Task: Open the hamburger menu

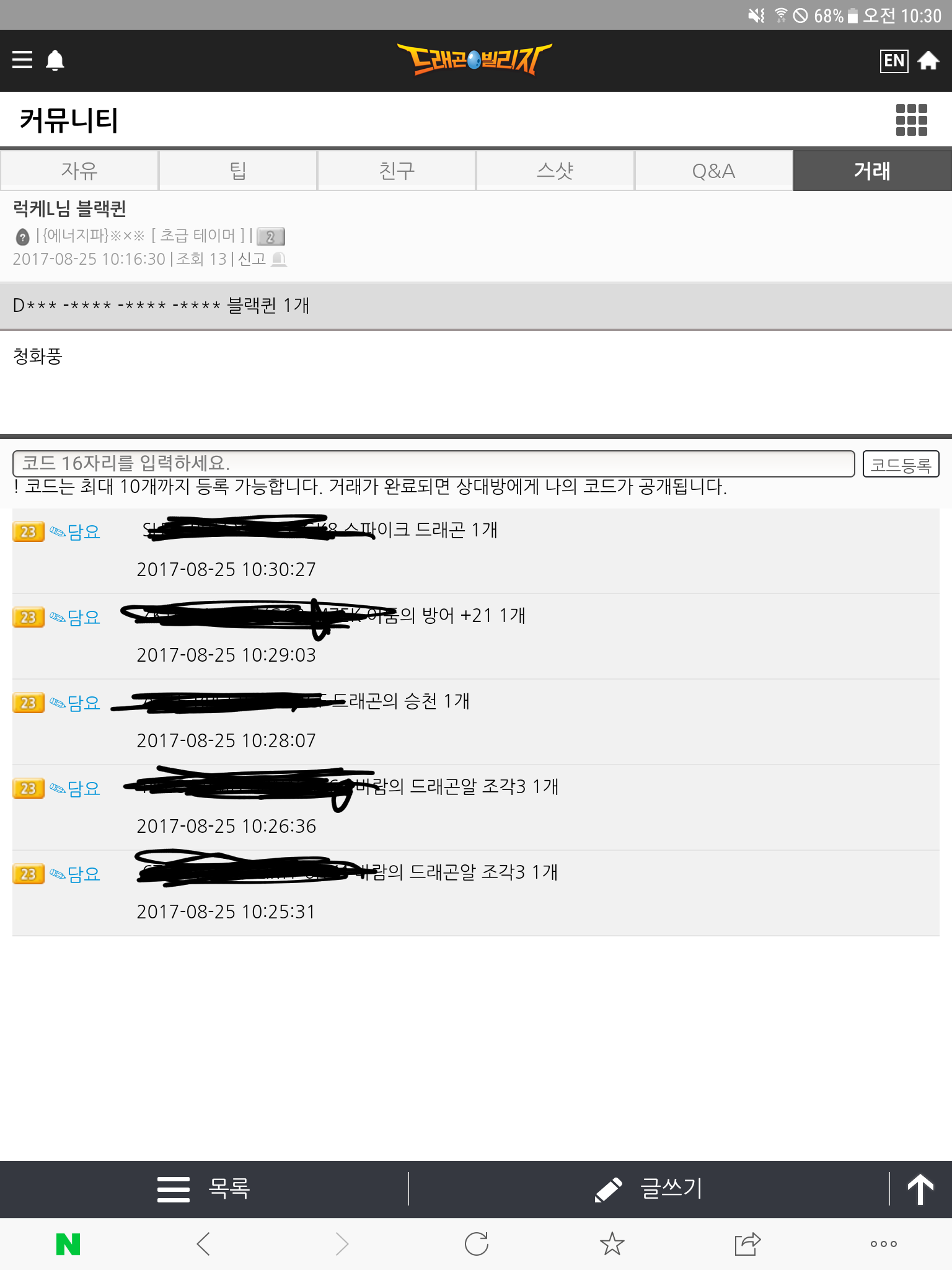Action: (22, 60)
